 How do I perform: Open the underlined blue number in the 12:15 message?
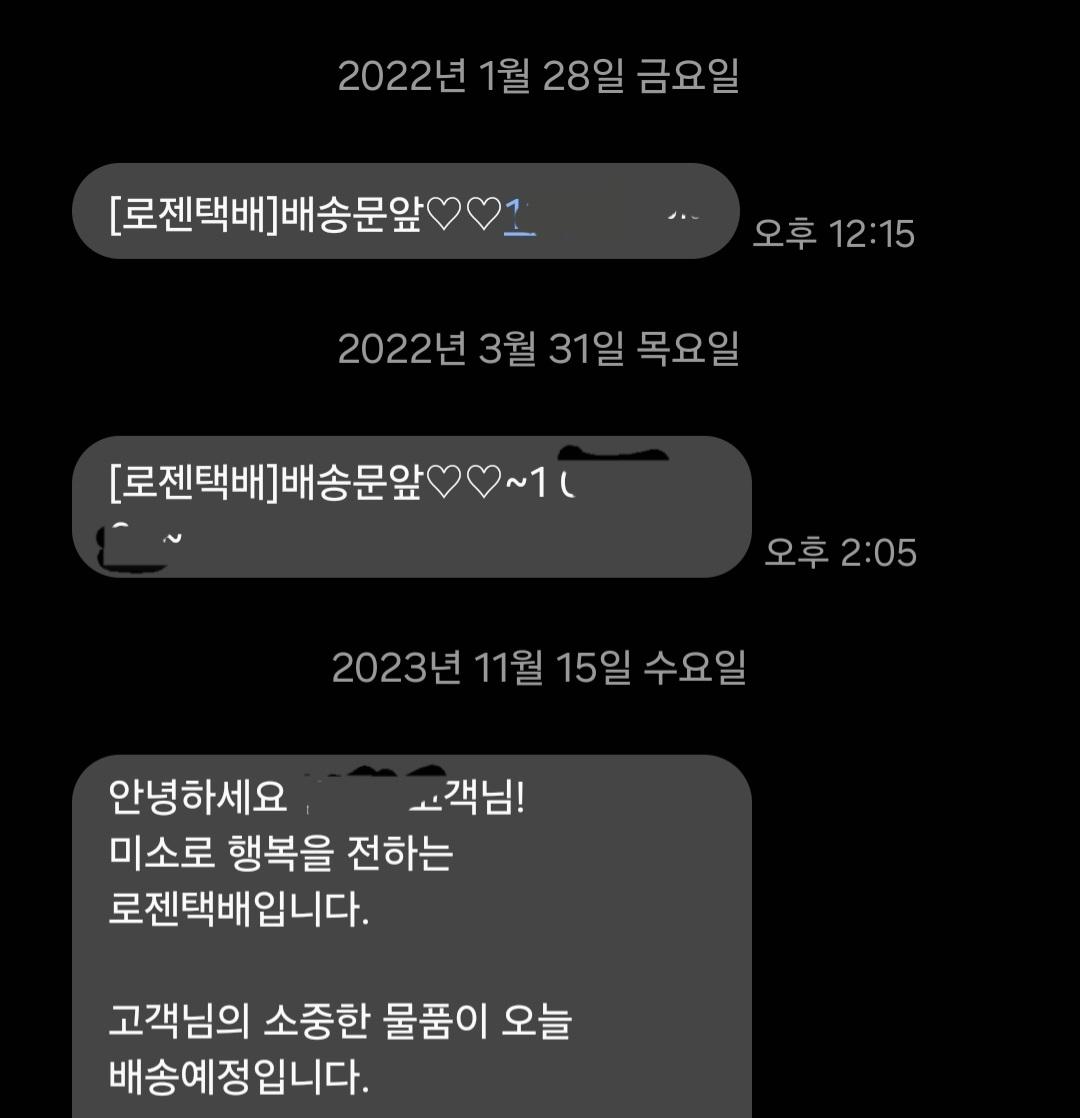[x=519, y=215]
